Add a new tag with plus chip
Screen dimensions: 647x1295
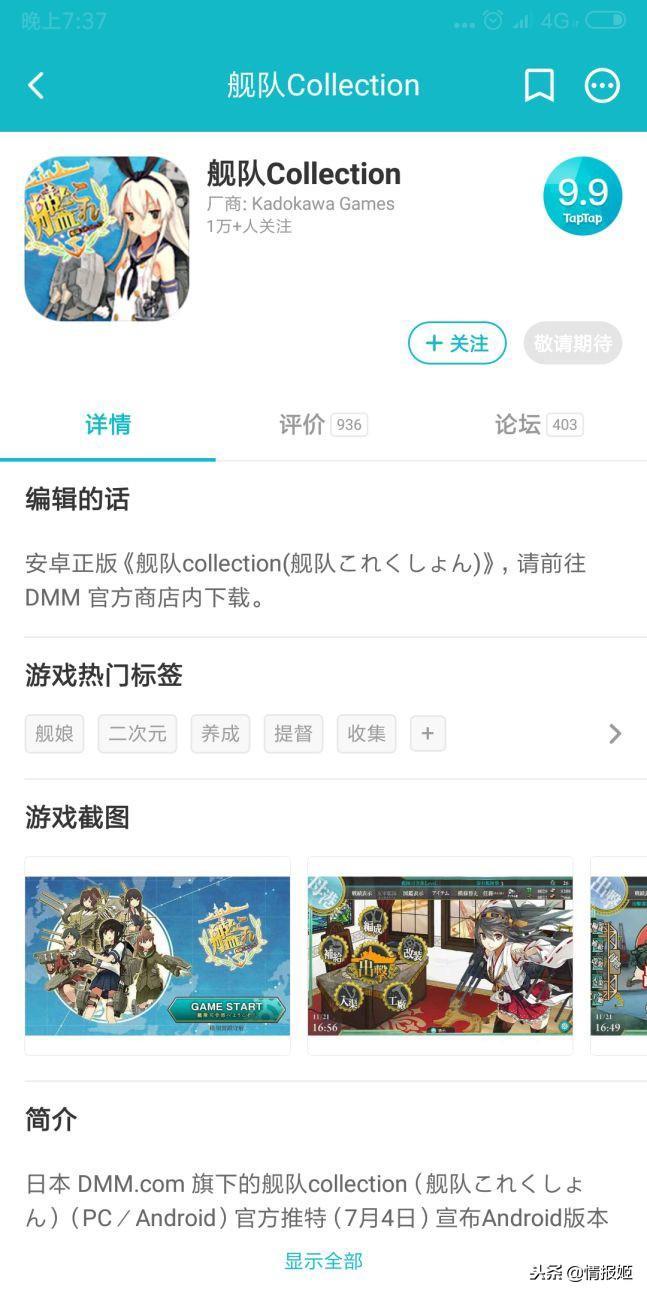click(427, 734)
